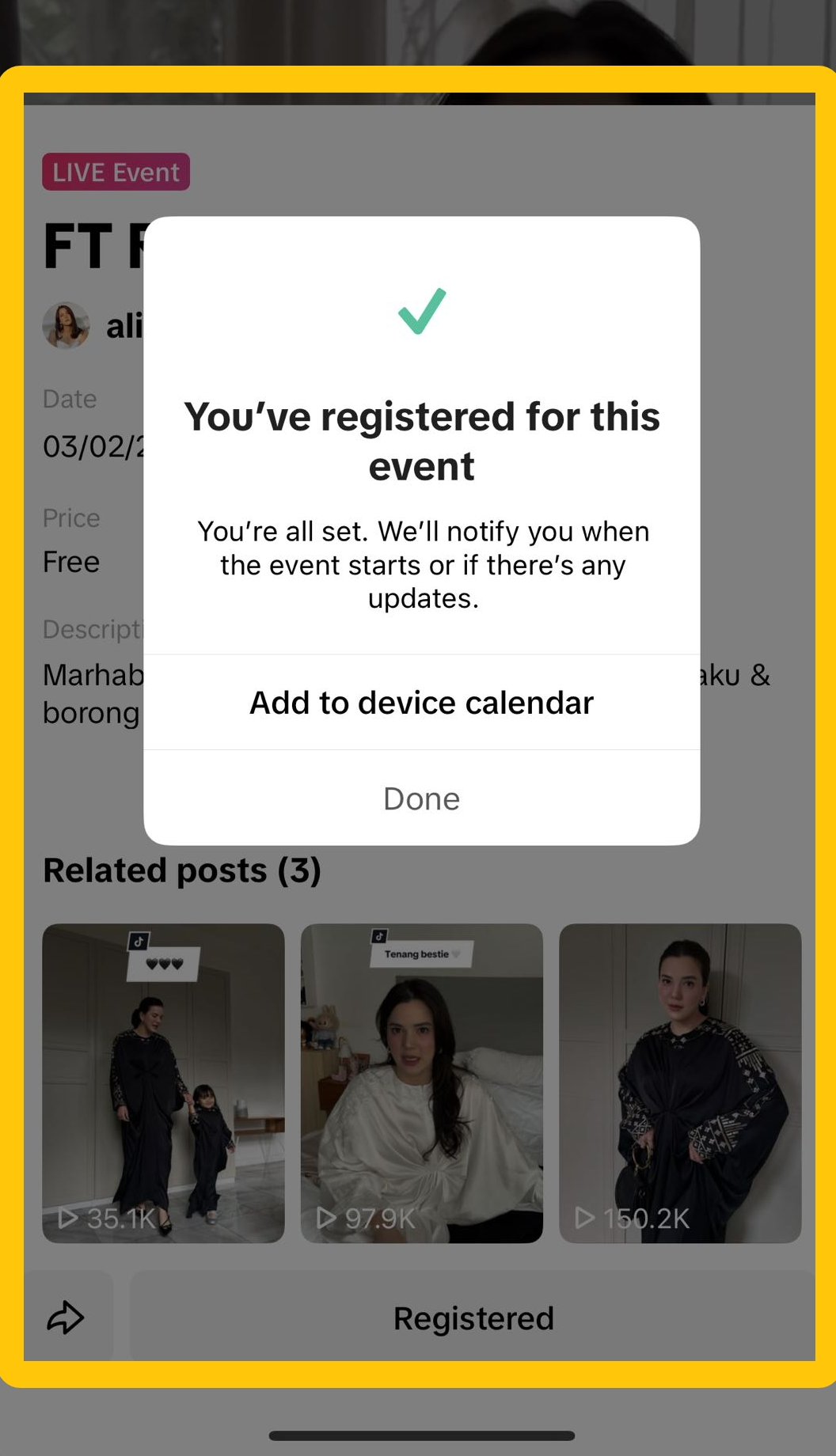Tap the Registered button
The image size is (836, 1456).
(473, 1318)
